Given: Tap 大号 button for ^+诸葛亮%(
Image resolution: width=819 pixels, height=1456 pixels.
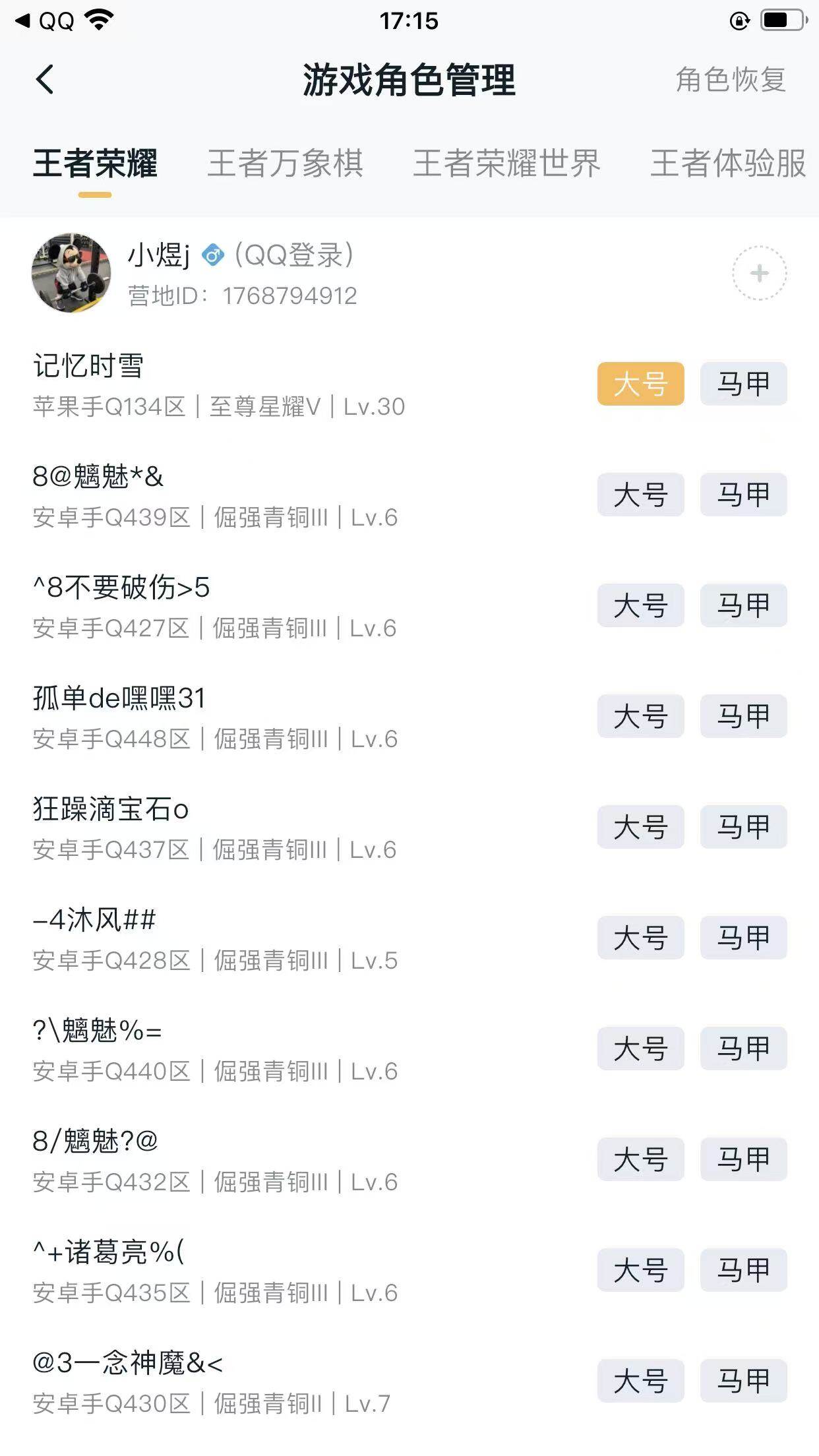Looking at the screenshot, I should pyautogui.click(x=642, y=1270).
